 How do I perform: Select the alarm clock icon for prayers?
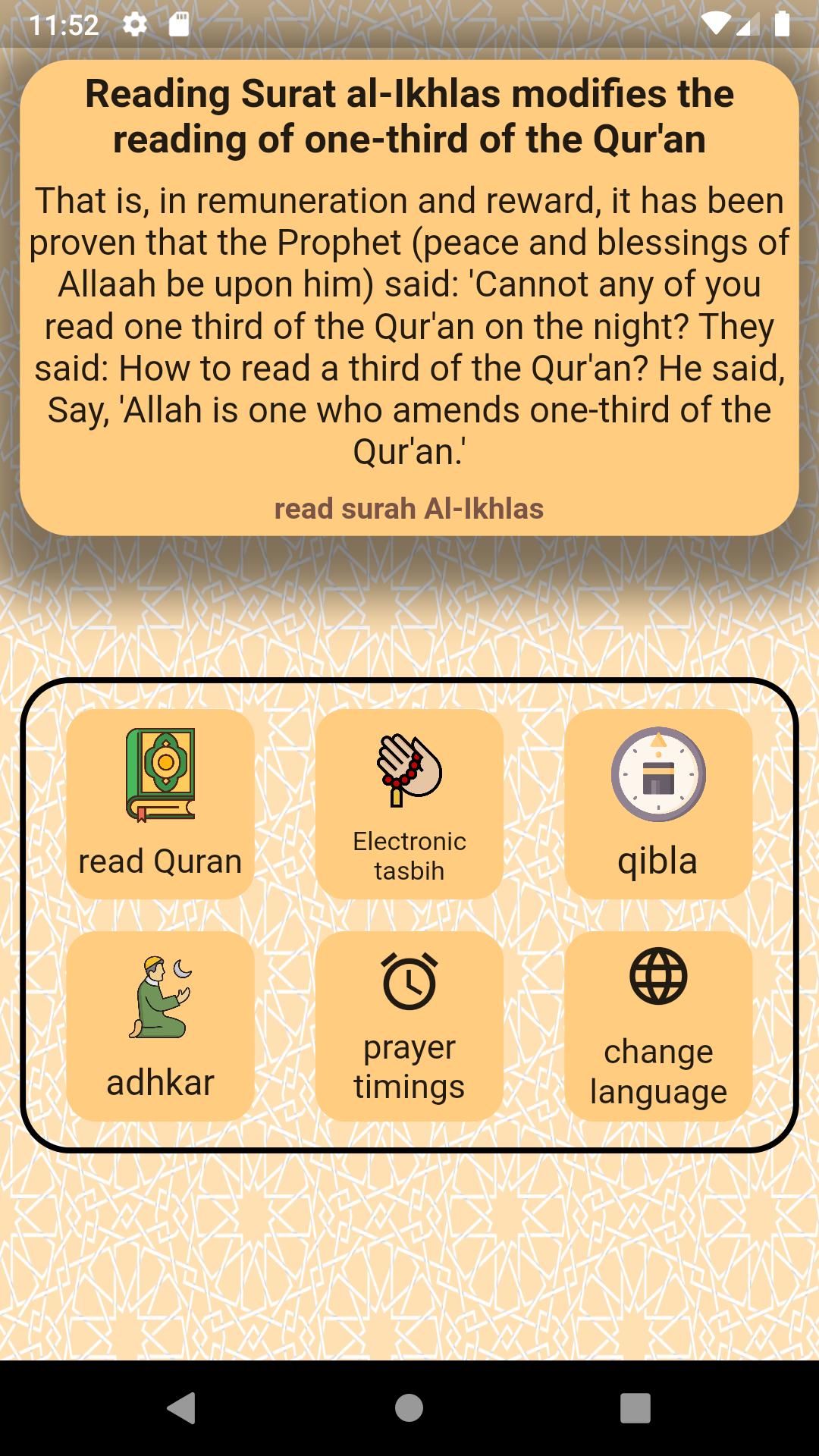408,984
